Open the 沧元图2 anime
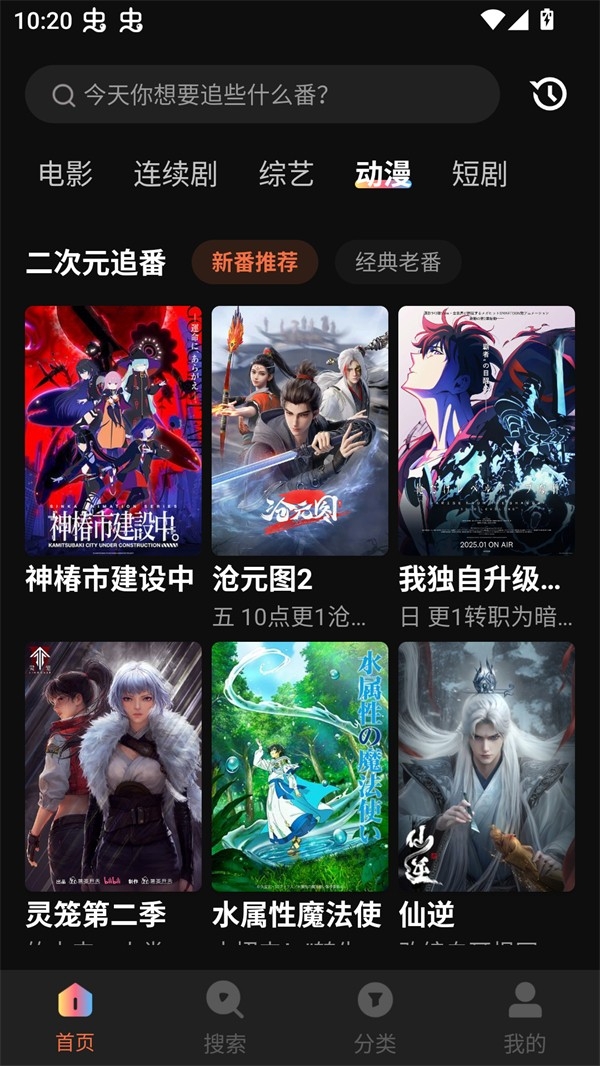600x1066 pixels. [x=300, y=430]
